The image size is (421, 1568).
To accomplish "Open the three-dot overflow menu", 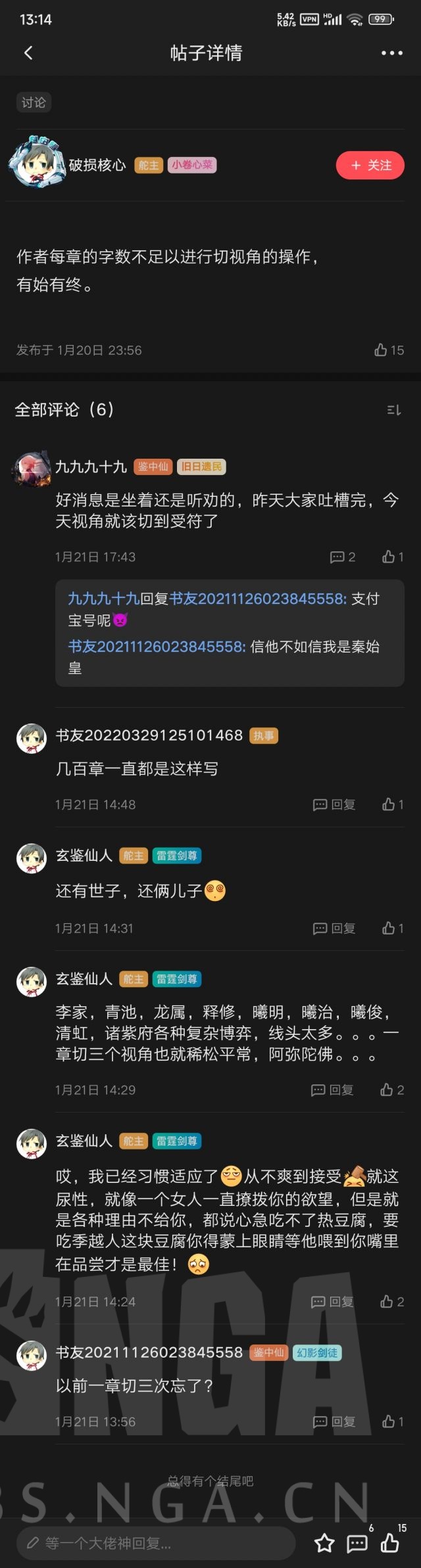I will pyautogui.click(x=391, y=53).
